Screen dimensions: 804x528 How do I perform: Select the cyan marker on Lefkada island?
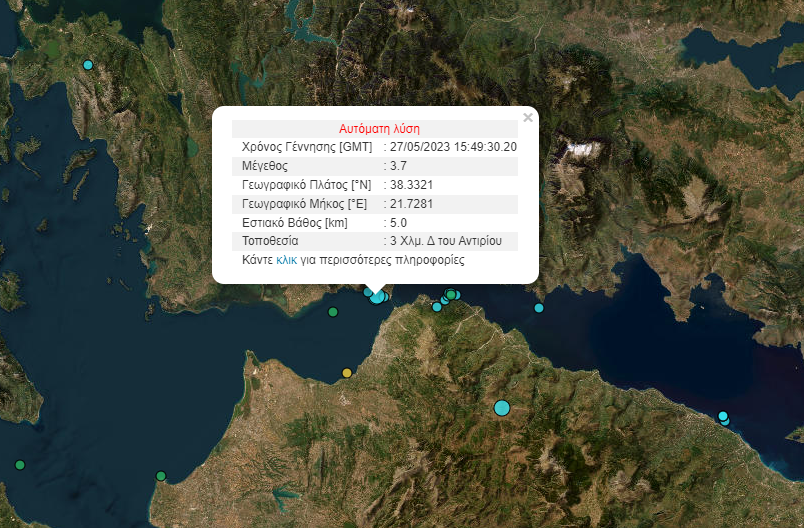click(x=88, y=65)
